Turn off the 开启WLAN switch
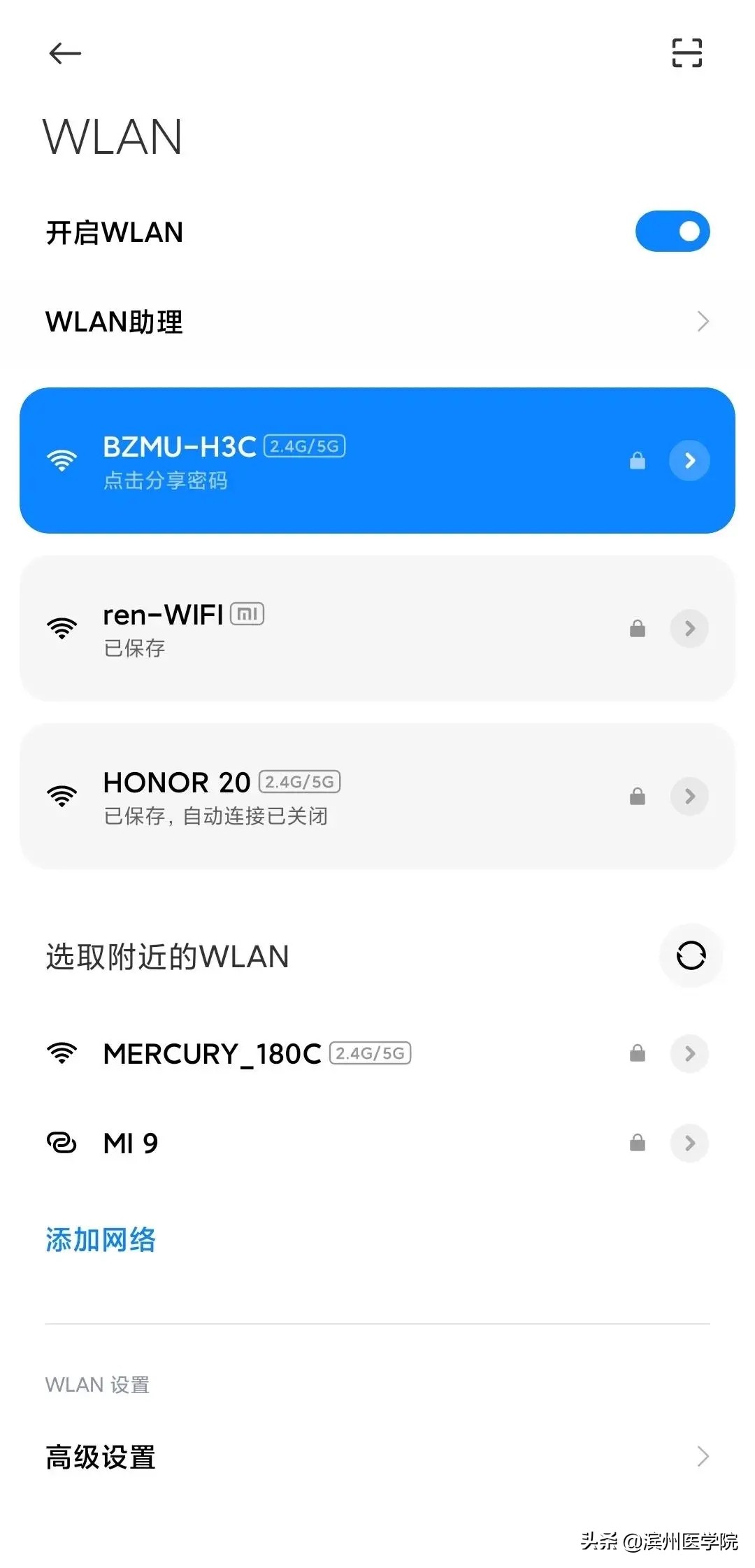This screenshot has width=755, height=1568. [672, 231]
